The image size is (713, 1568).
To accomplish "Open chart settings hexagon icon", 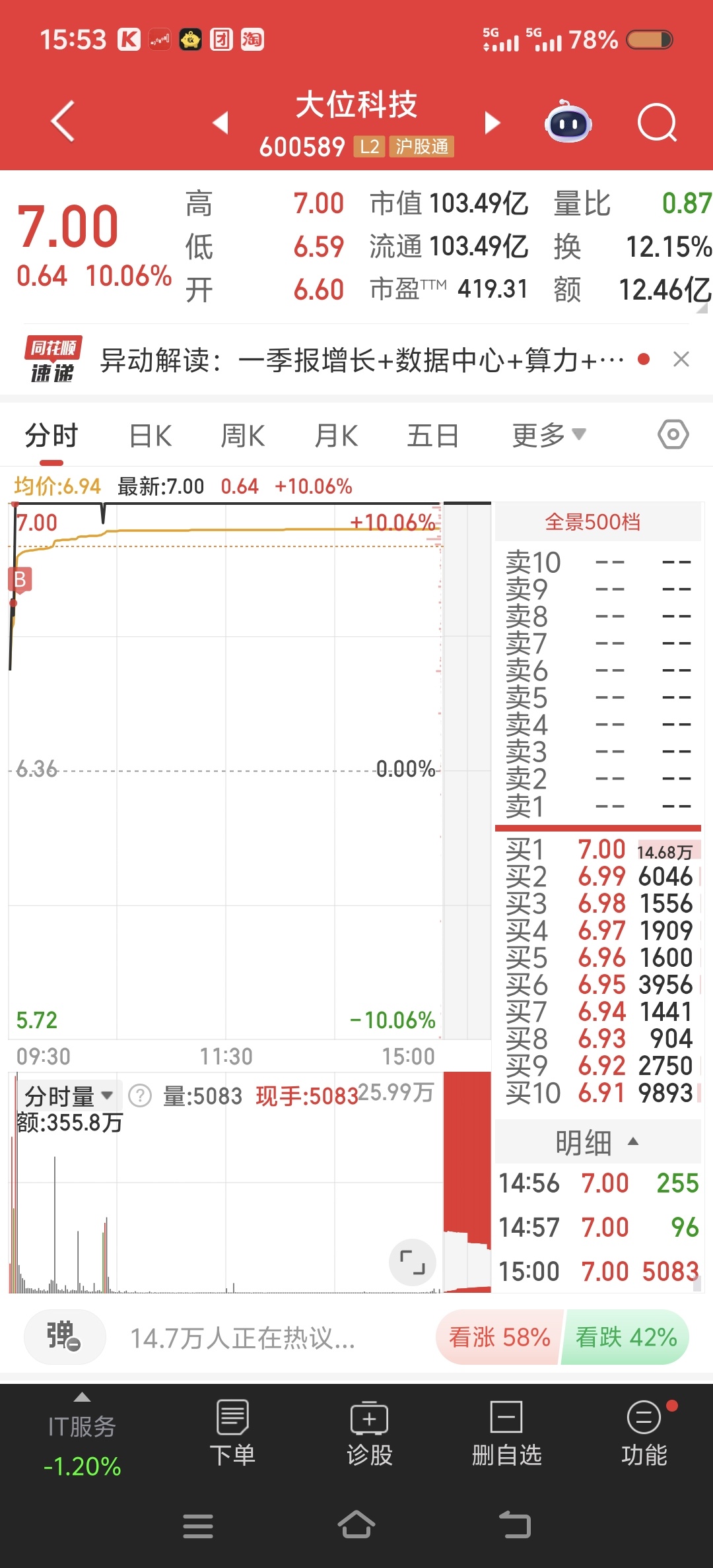I will pos(673,435).
